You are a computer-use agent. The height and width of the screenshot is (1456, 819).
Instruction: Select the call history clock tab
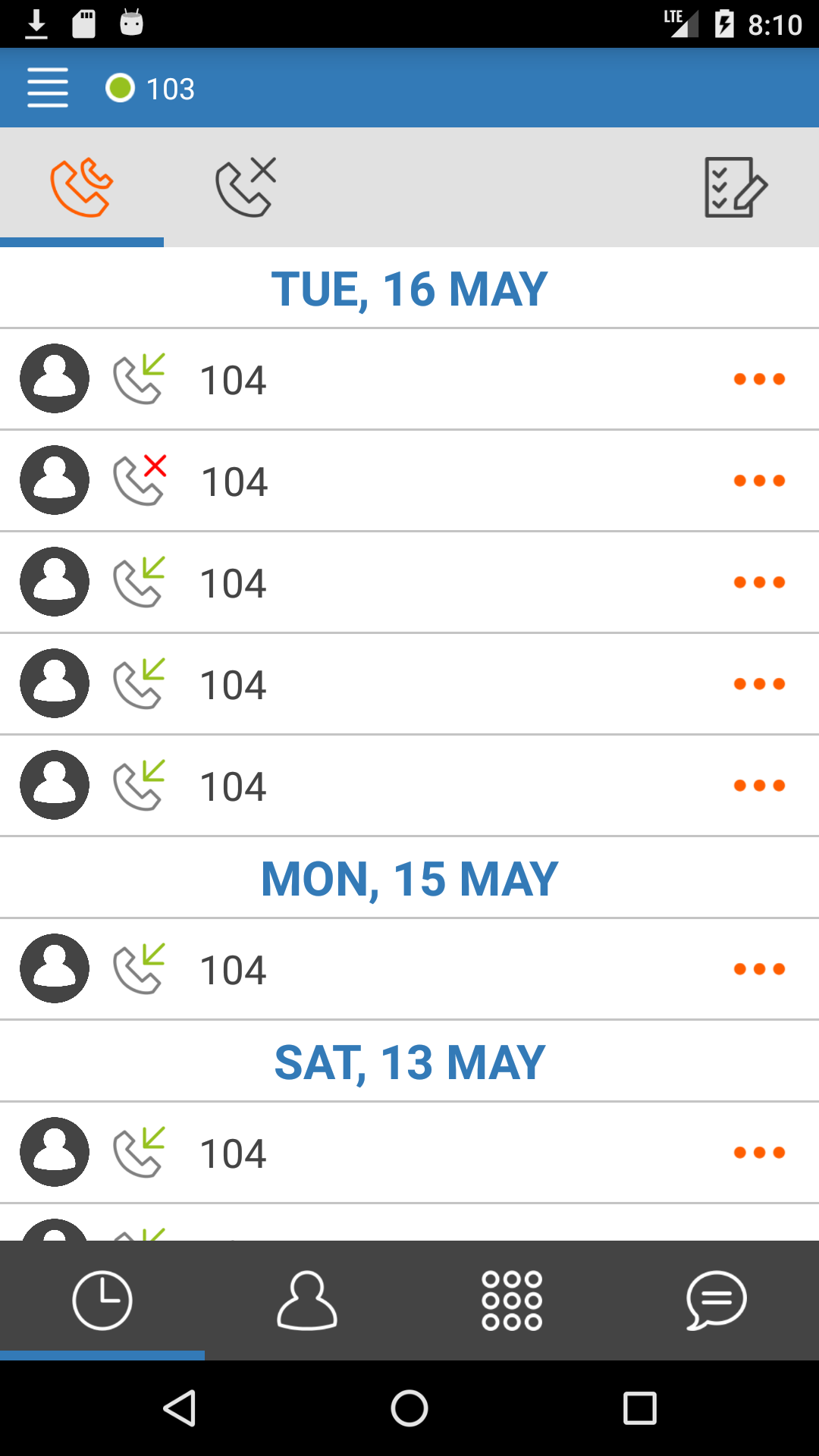click(x=102, y=1301)
